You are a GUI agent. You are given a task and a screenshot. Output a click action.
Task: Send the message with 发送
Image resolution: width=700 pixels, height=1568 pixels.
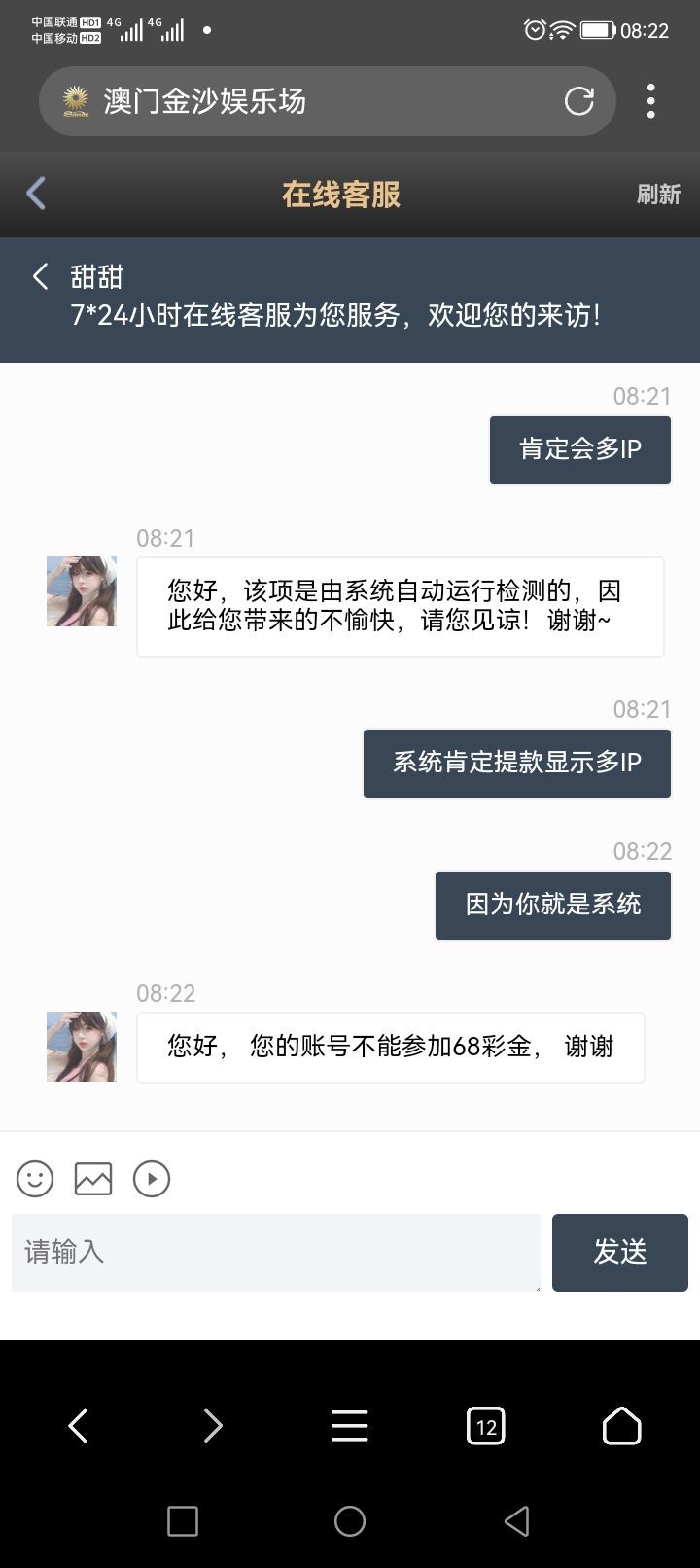click(619, 1252)
